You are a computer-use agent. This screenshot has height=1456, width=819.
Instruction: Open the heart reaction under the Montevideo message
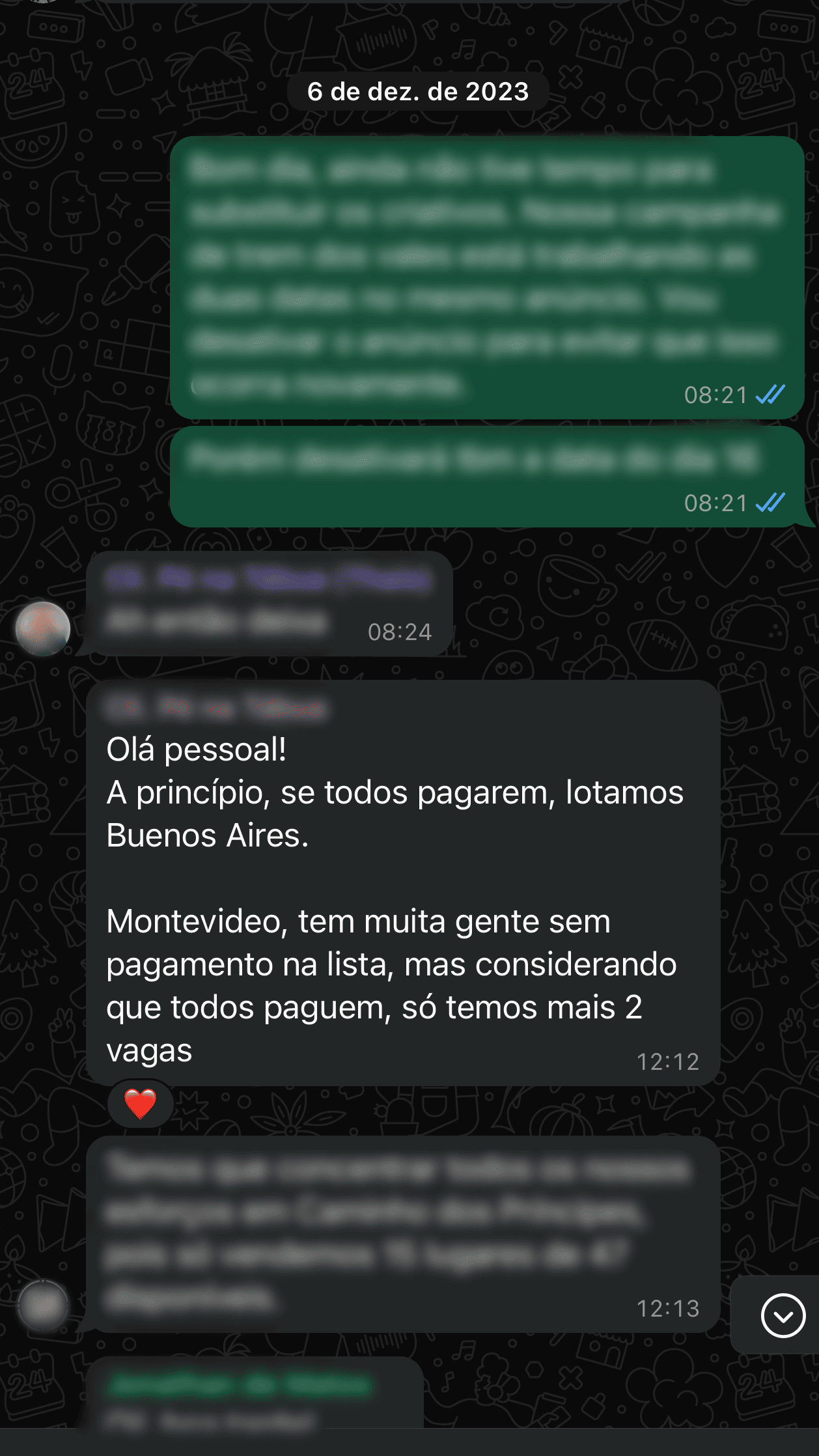(141, 1104)
